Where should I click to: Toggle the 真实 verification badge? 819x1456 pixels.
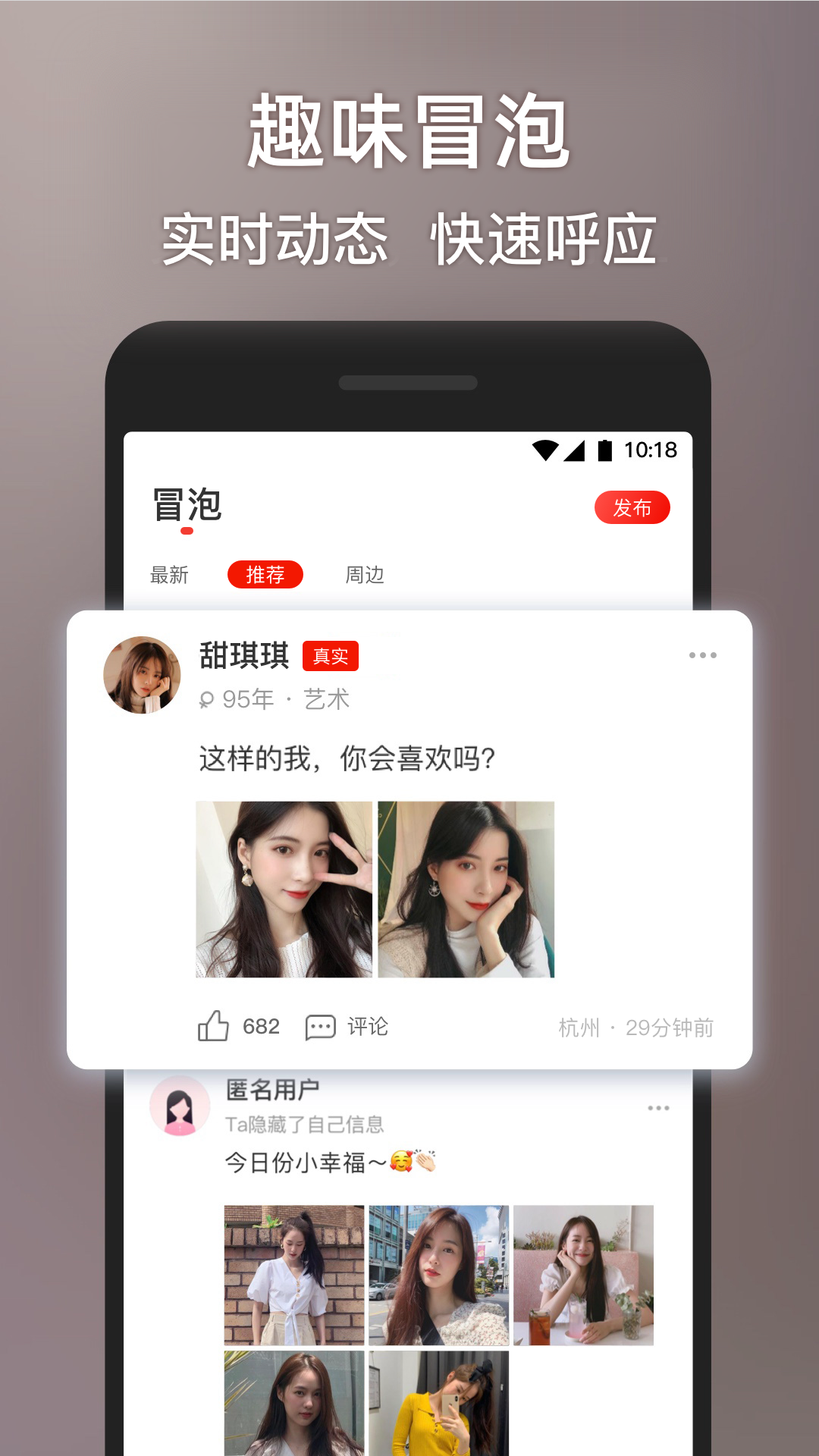click(331, 657)
